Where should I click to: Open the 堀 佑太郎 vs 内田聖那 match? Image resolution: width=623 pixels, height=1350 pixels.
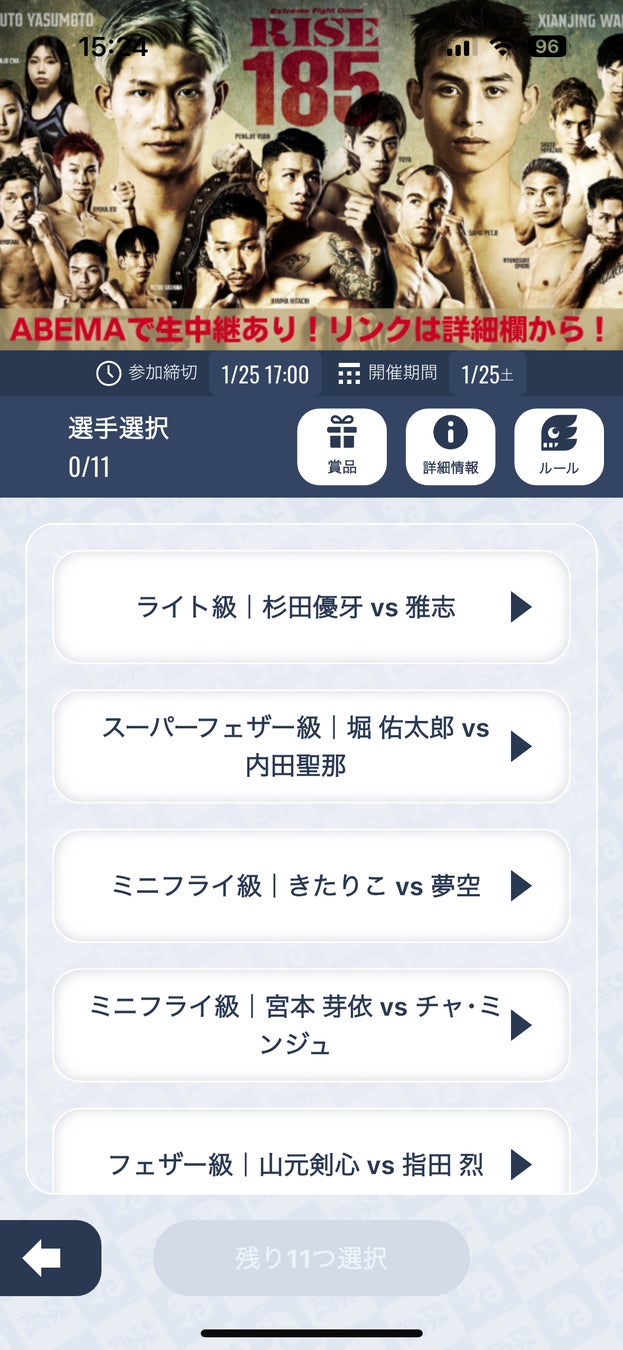tap(311, 746)
